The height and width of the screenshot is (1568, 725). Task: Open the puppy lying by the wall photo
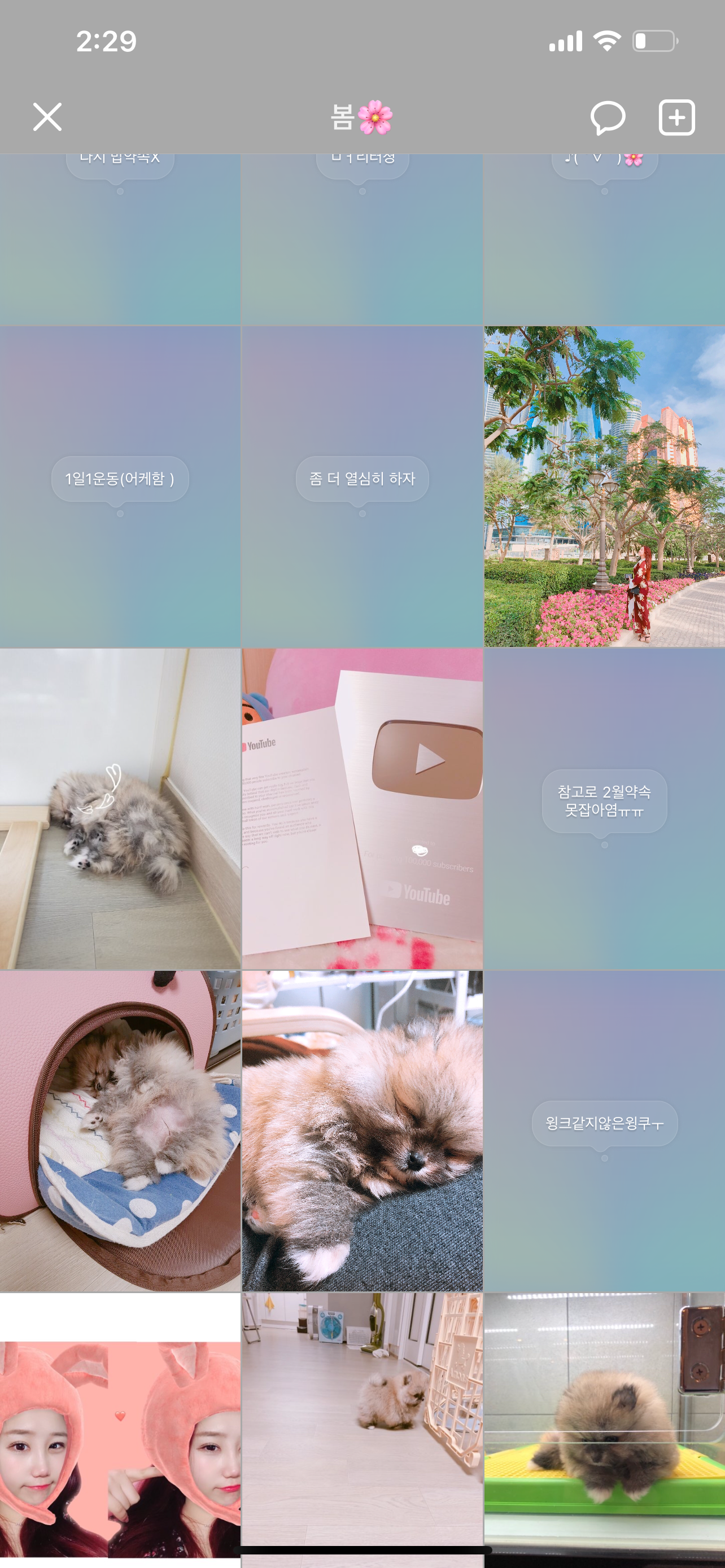120,808
